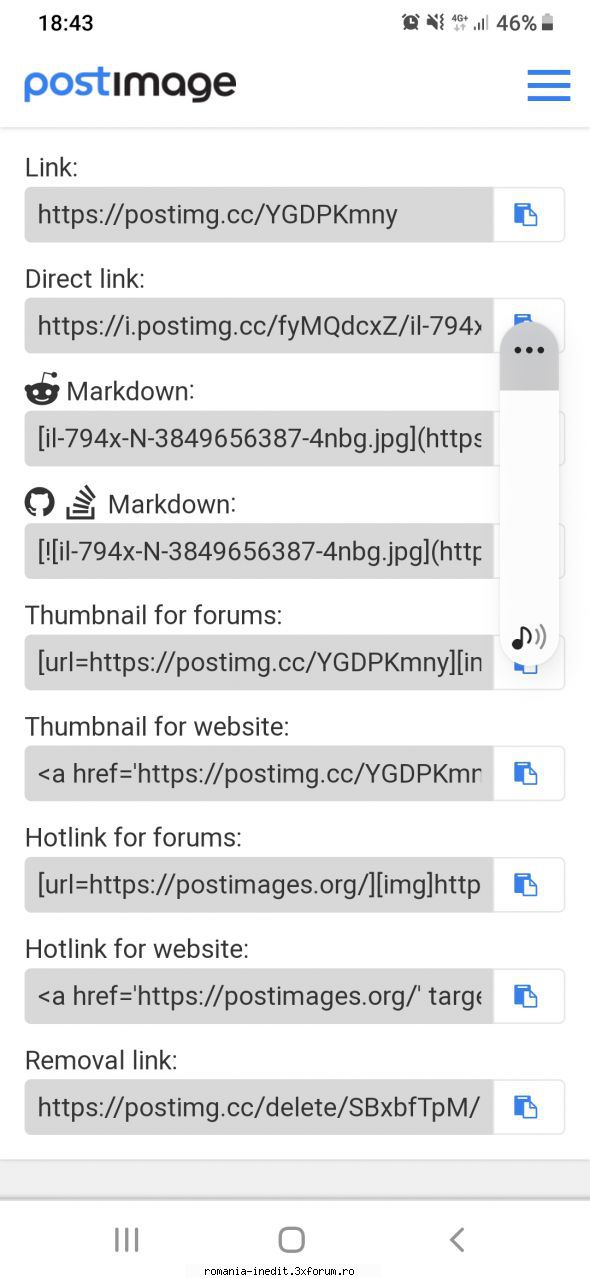The width and height of the screenshot is (590, 1278).
Task: Go back with the system back button
Action: point(457,1240)
